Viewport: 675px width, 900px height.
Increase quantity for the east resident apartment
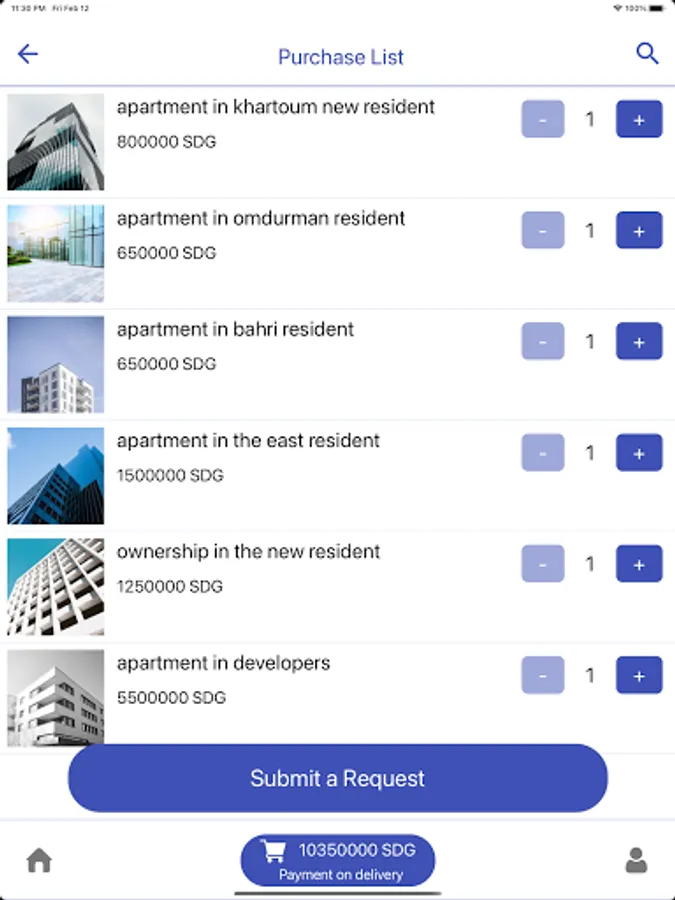click(639, 453)
